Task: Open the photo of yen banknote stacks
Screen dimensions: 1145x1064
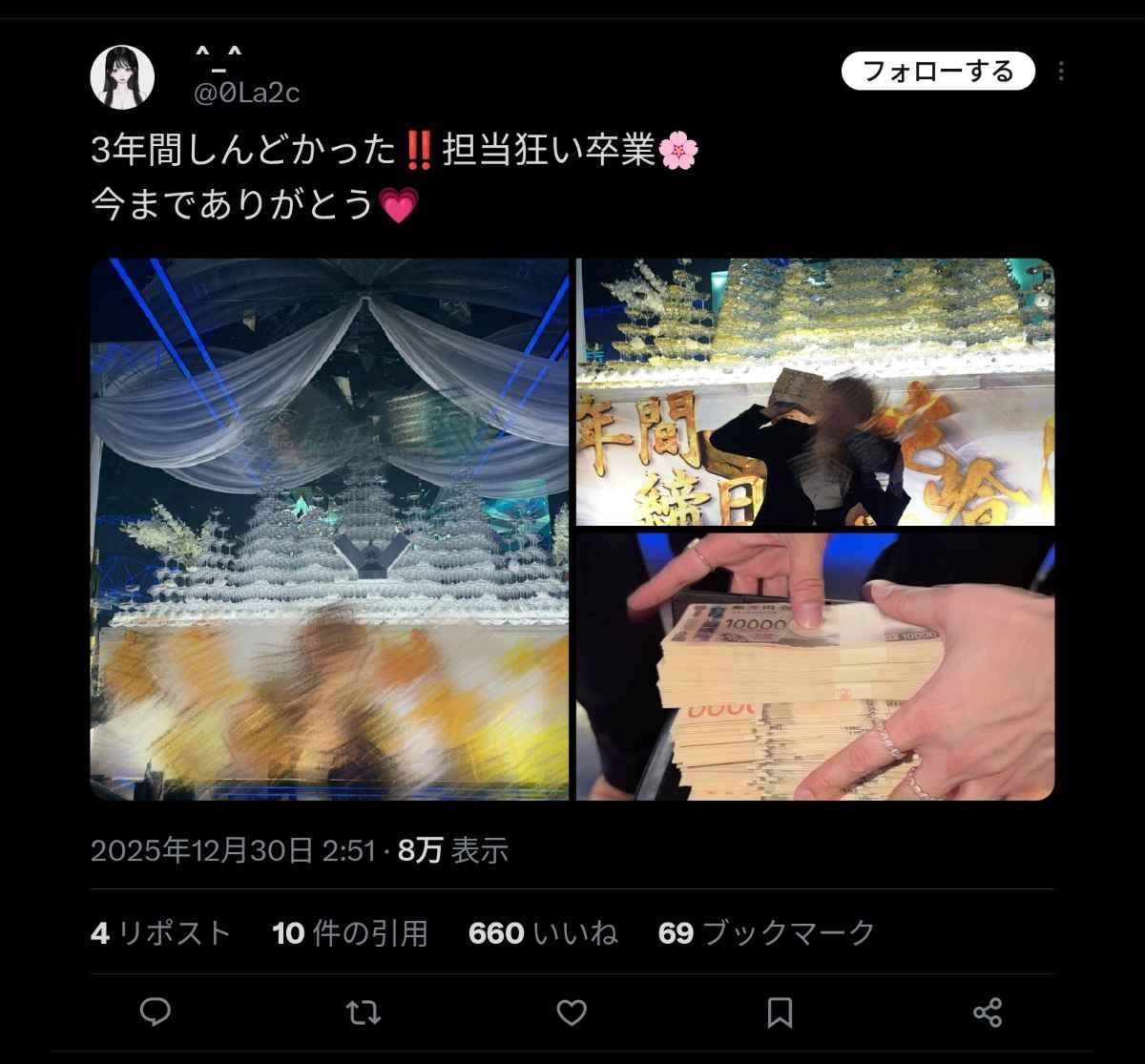Action: pyautogui.click(x=815, y=666)
